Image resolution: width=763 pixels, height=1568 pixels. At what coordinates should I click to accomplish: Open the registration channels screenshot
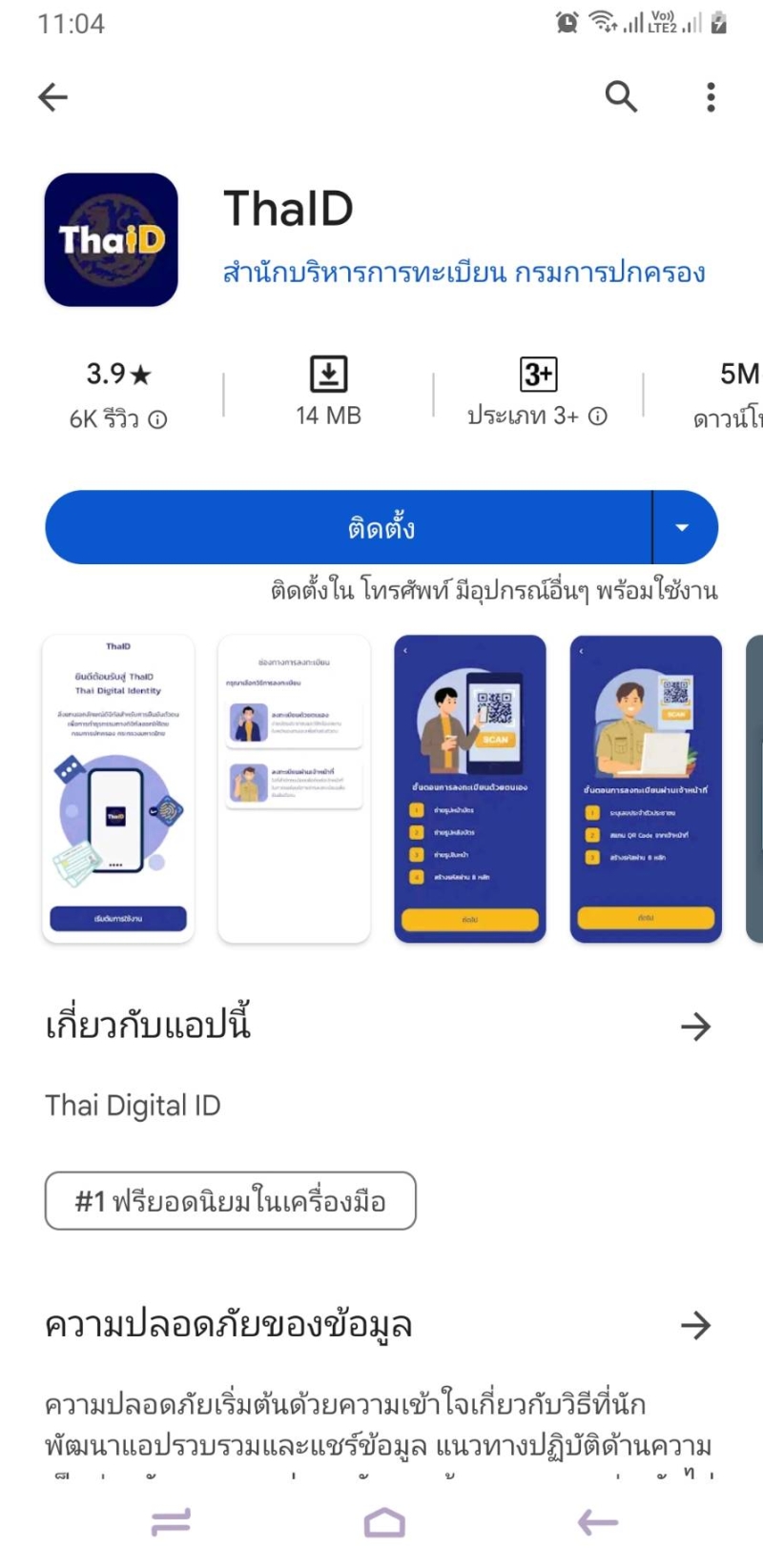294,788
